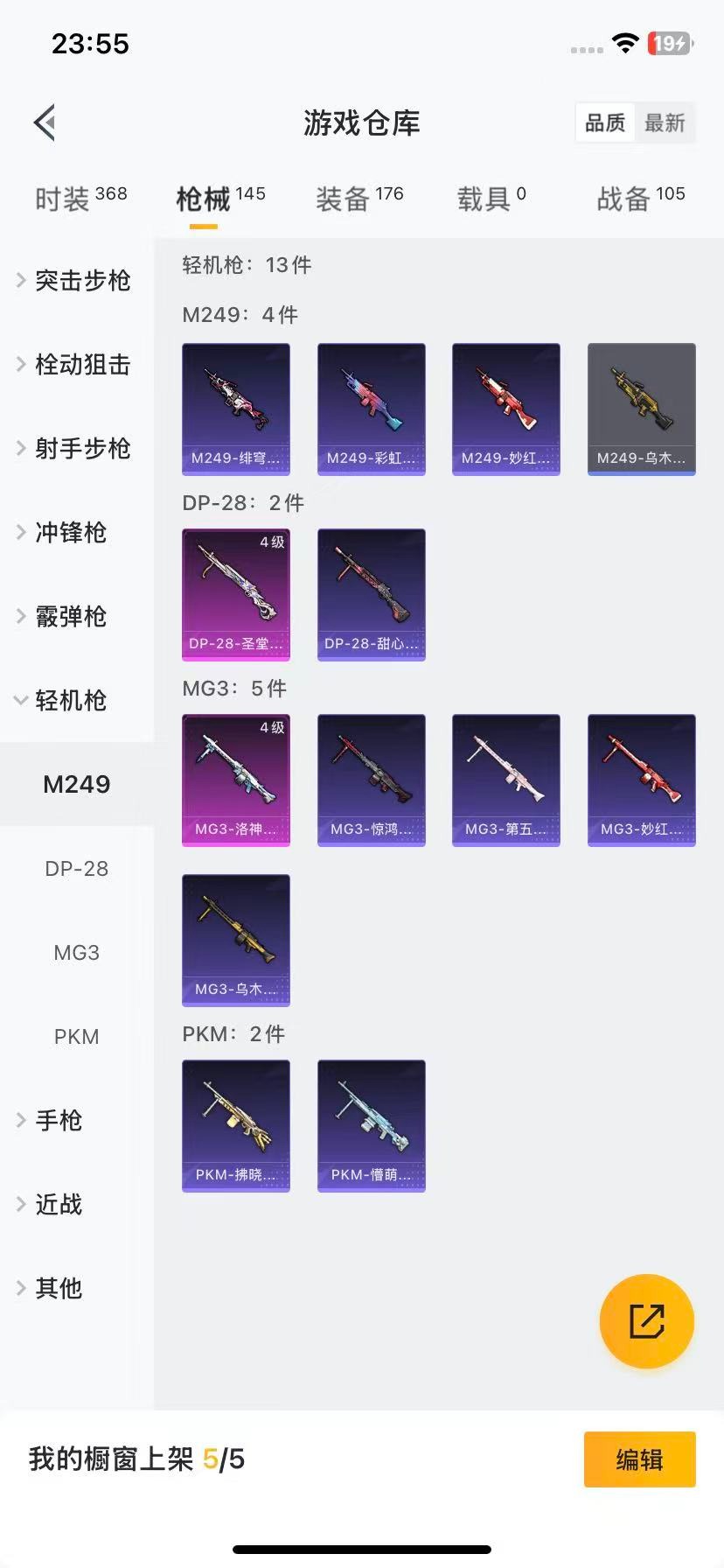Switch to the 时装 tab
The width and height of the screenshot is (724, 1568).
80,199
